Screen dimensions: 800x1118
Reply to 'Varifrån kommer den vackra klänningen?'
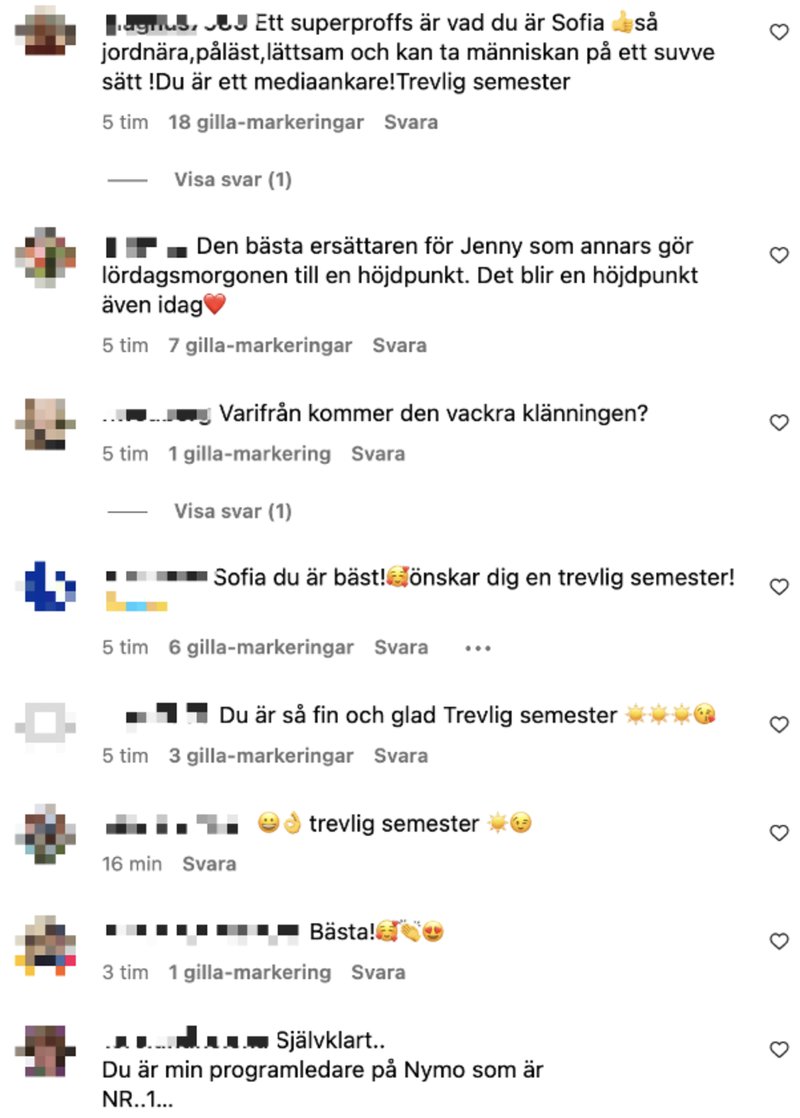pos(377,453)
